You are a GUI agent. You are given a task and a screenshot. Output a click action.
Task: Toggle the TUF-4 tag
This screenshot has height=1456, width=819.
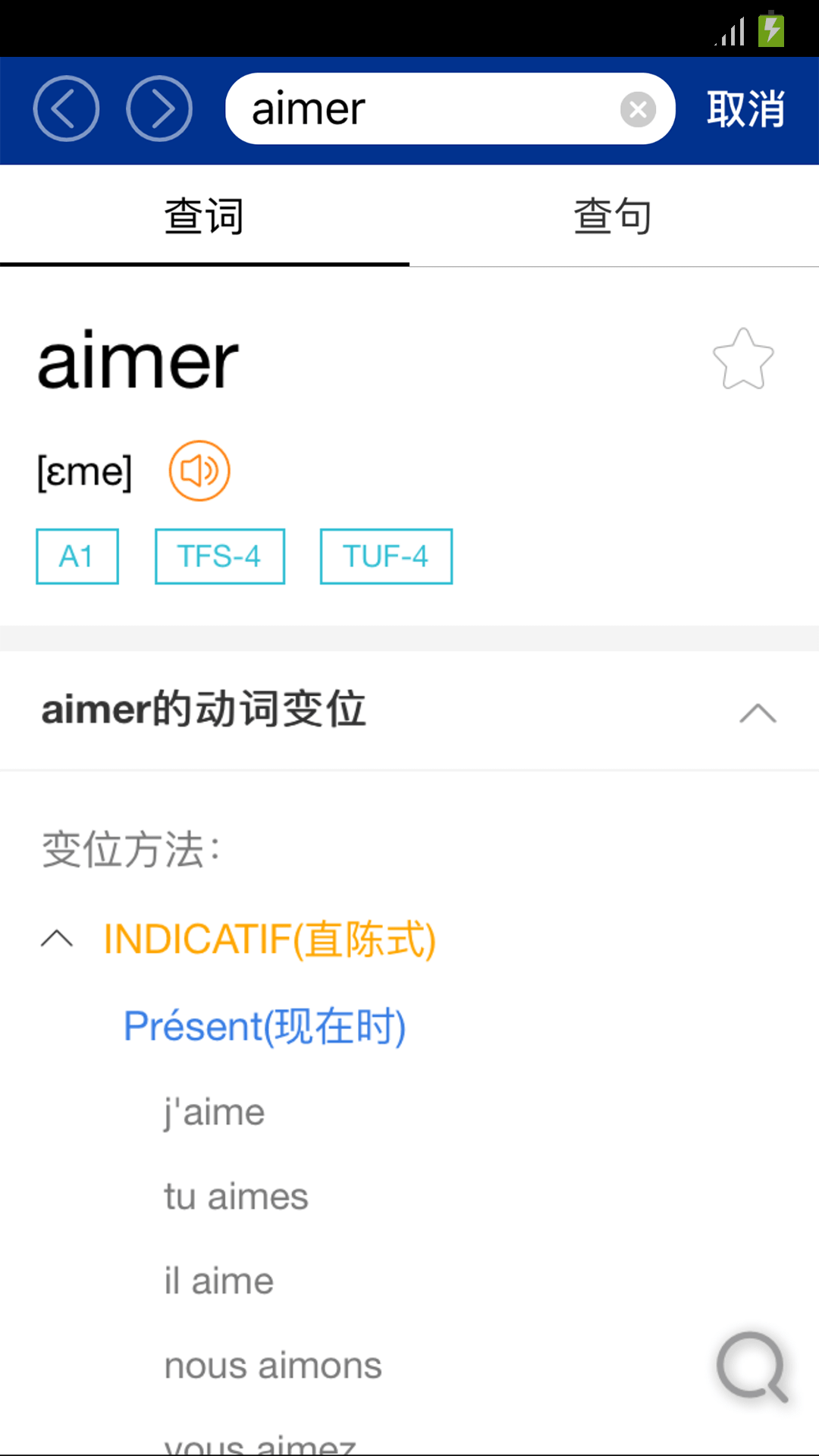click(x=385, y=556)
